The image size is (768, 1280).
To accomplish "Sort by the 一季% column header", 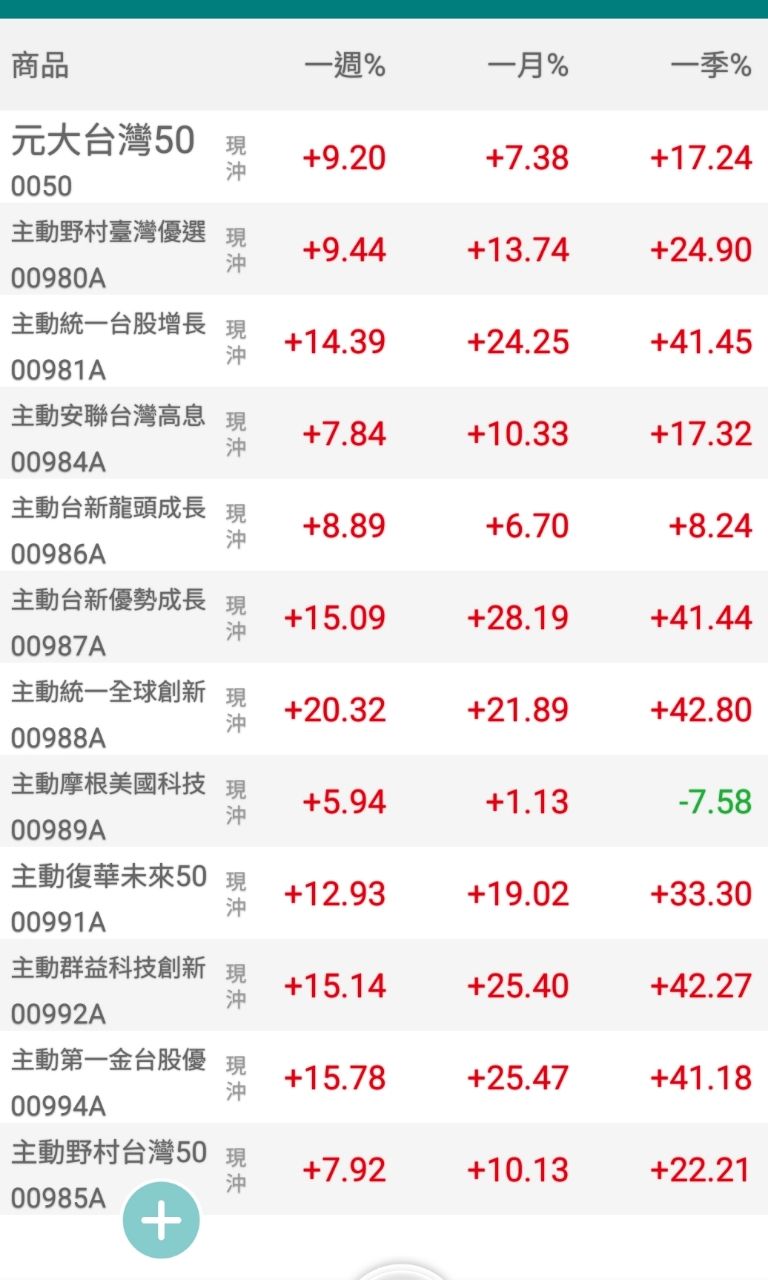I will (711, 66).
